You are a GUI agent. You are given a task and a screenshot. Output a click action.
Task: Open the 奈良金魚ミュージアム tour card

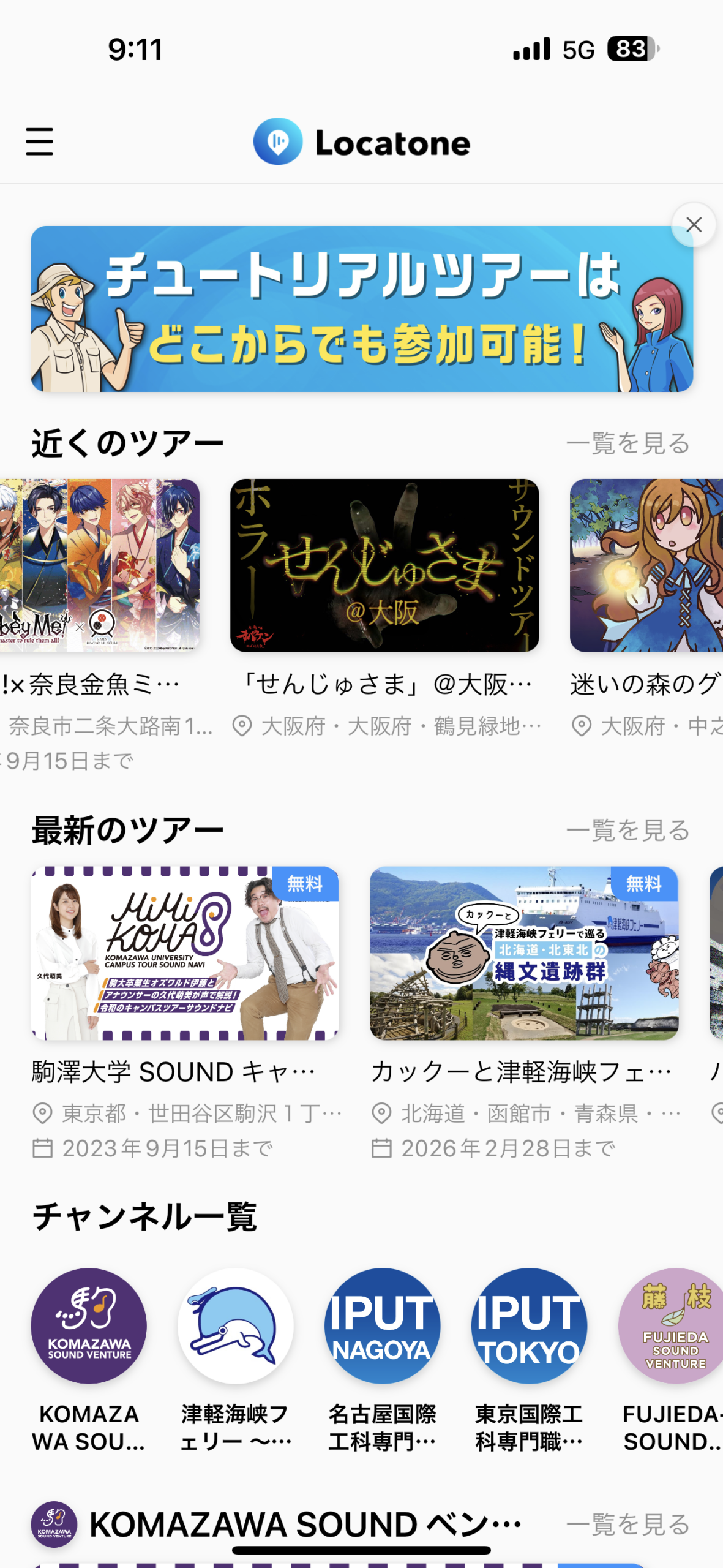tap(99, 567)
